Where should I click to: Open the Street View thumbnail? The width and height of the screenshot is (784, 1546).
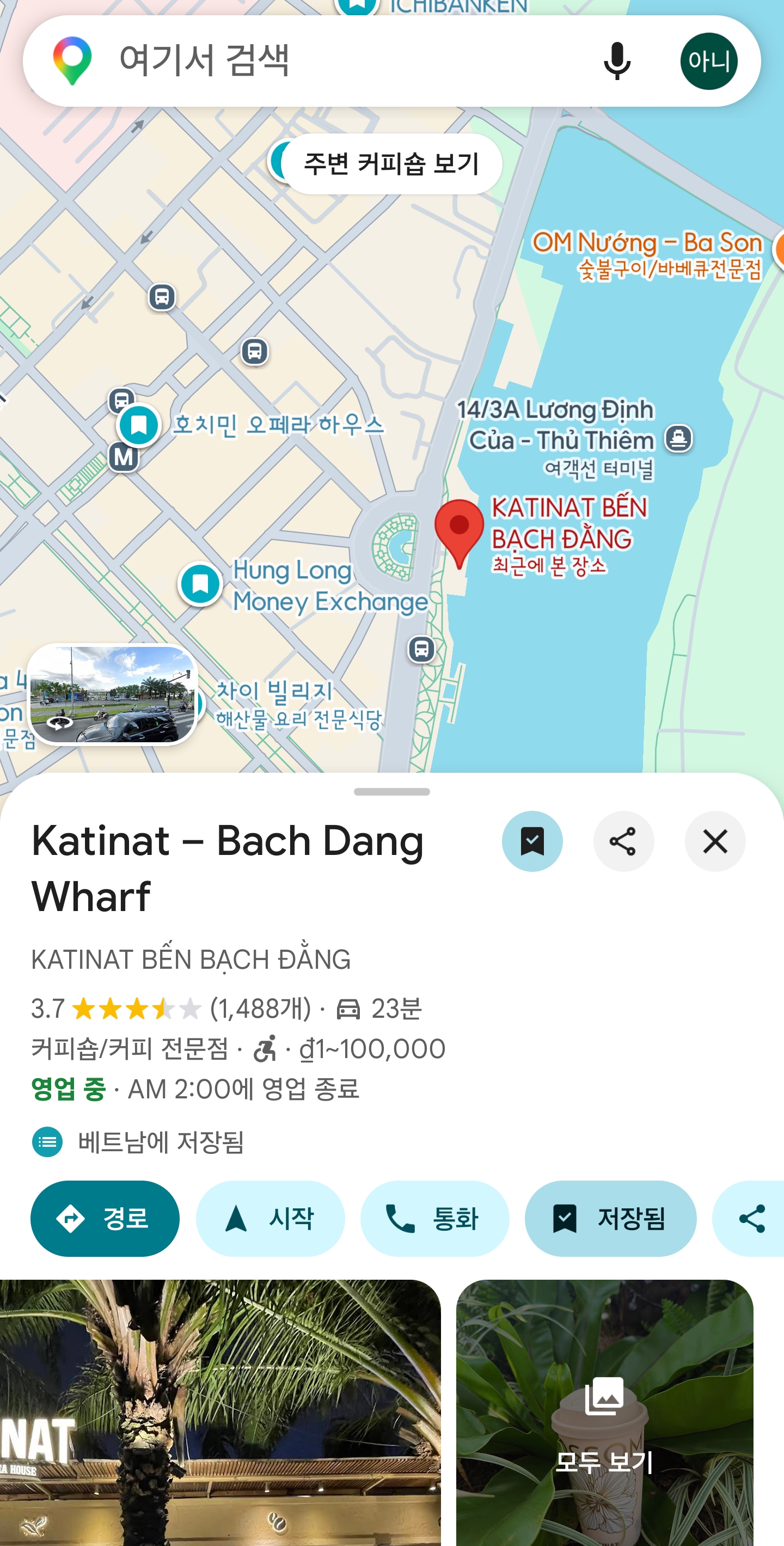[x=113, y=694]
